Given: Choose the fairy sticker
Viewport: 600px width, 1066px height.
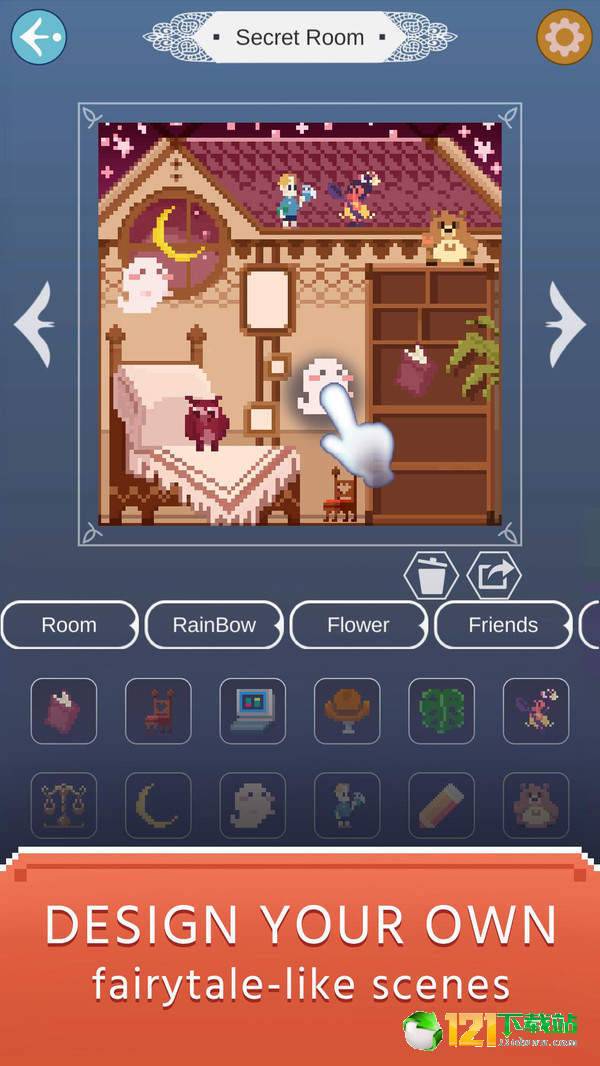Looking at the screenshot, I should point(536,711).
